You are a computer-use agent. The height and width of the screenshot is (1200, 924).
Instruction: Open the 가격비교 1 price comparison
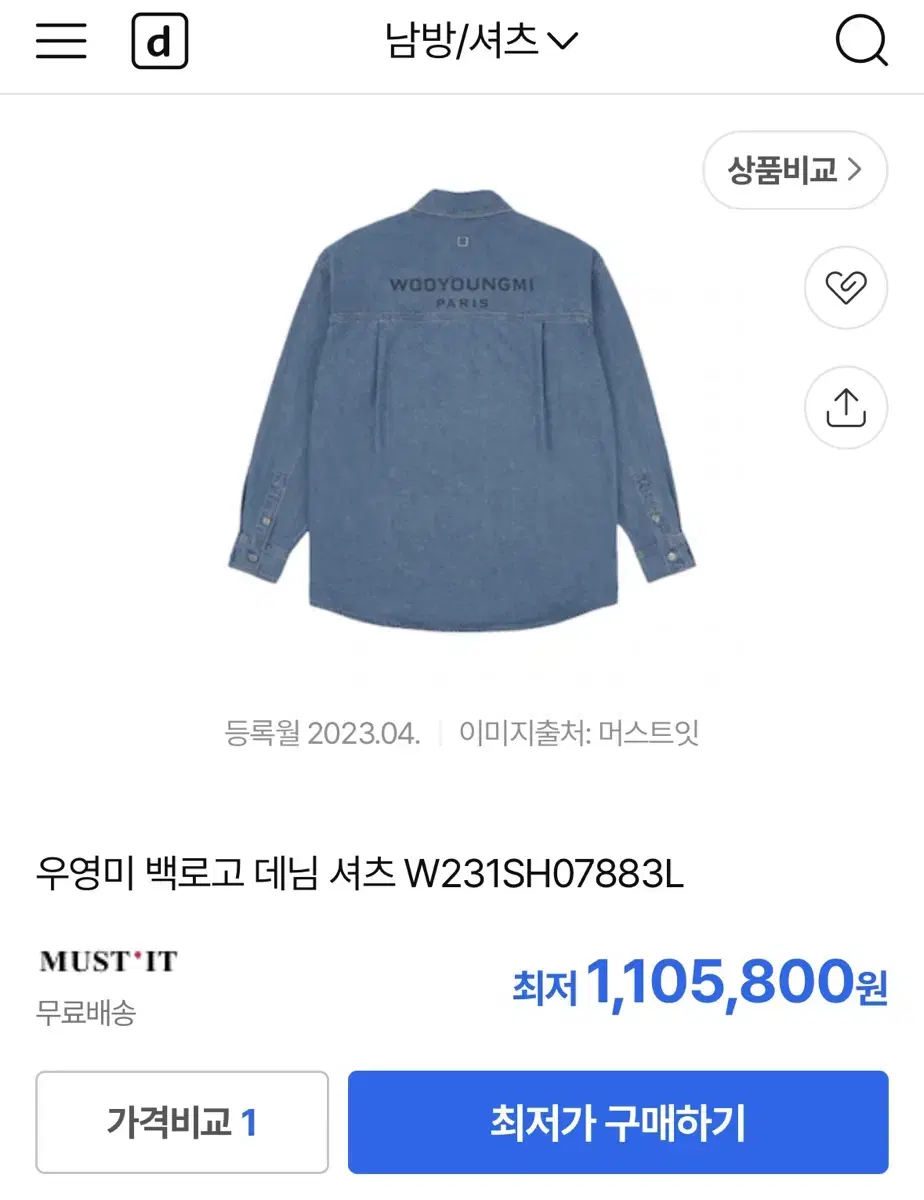[181, 1122]
